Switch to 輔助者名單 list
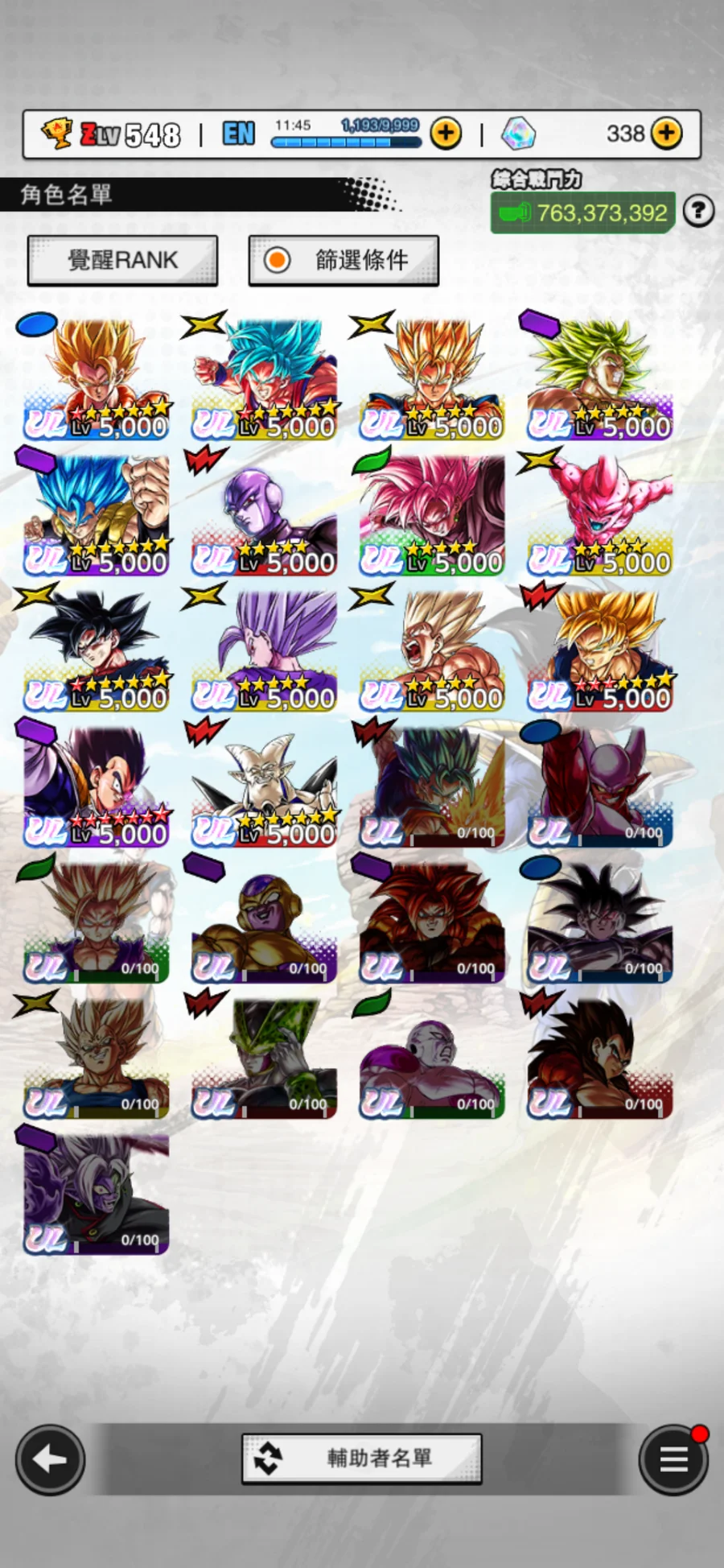Viewport: 724px width, 1568px height. [x=362, y=1458]
